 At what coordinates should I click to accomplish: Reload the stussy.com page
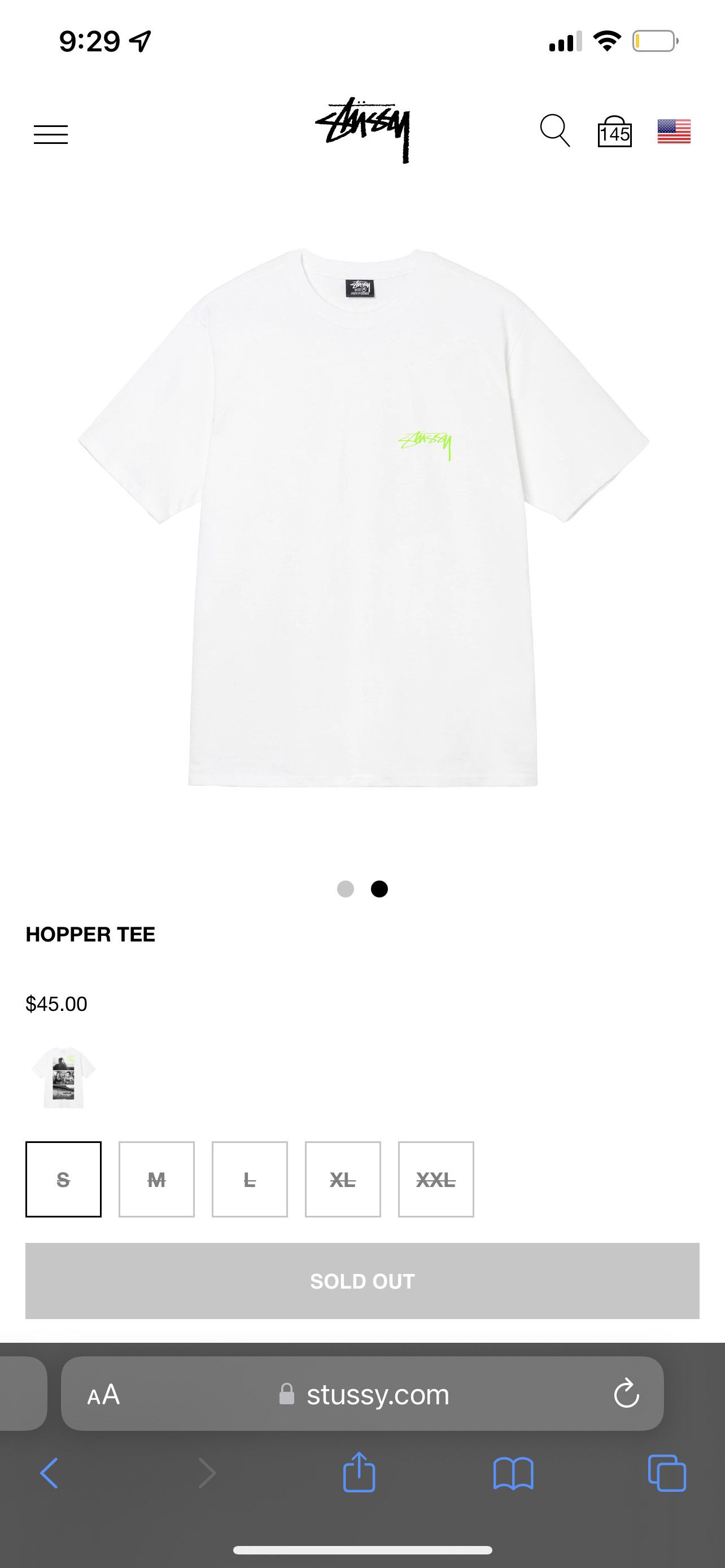coord(626,1394)
